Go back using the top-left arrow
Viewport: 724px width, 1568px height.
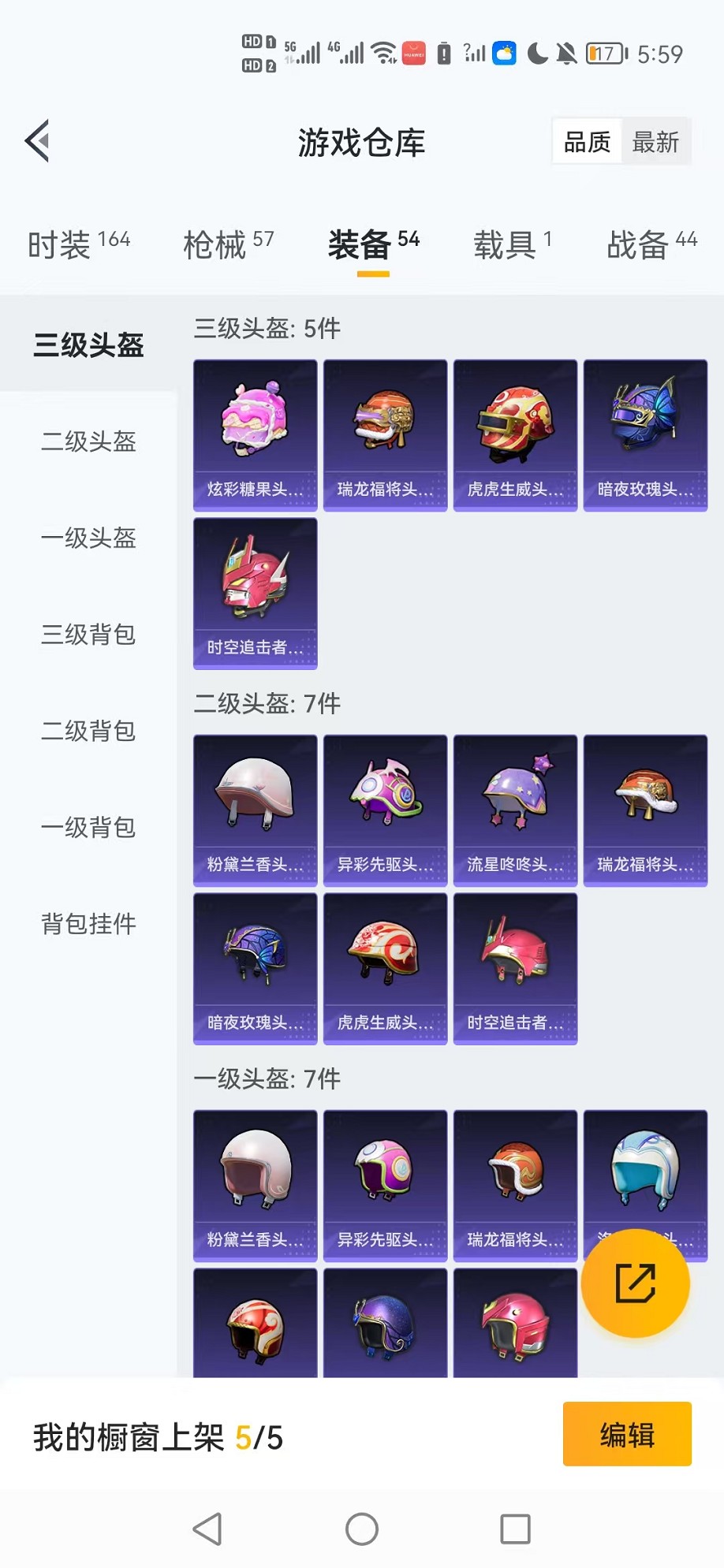pos(38,141)
